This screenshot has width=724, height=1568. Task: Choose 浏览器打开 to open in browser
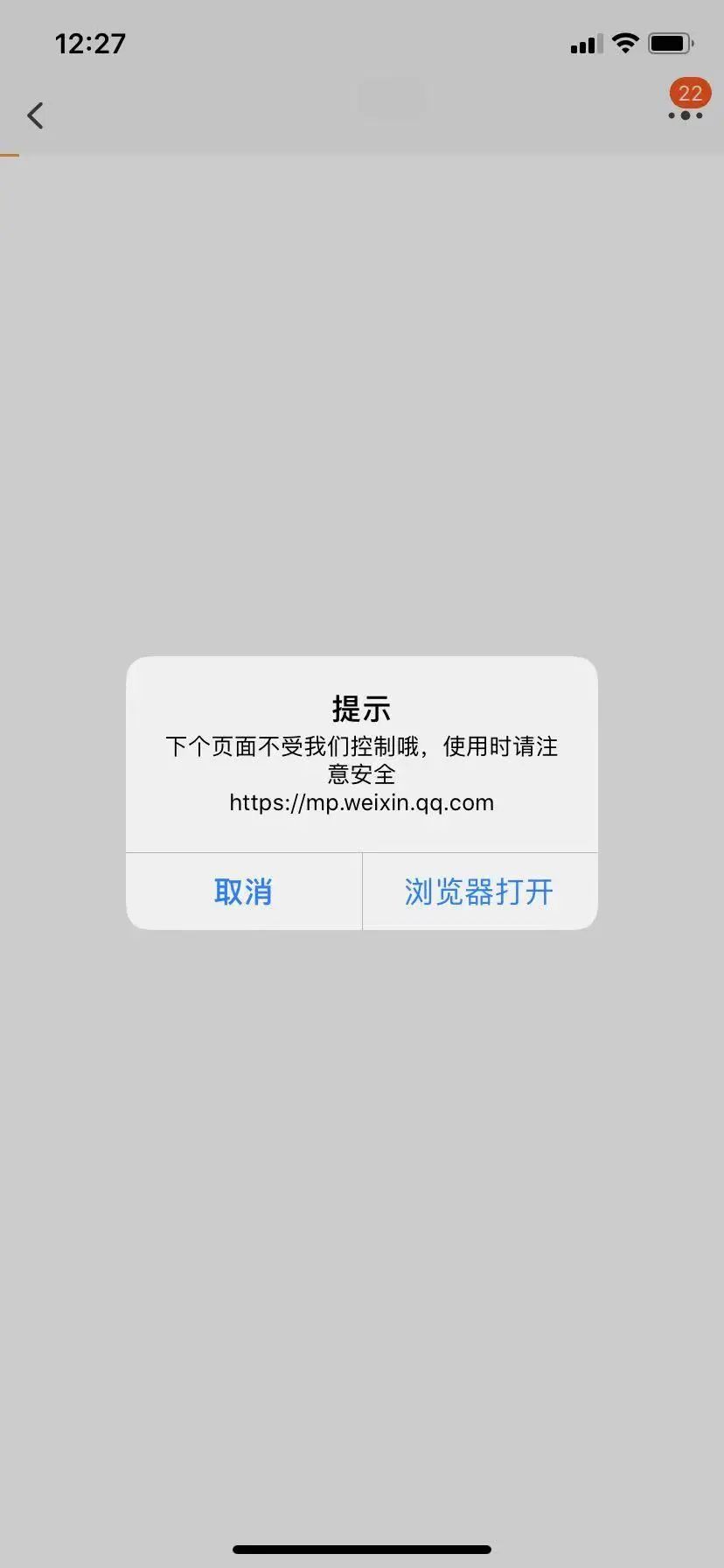[479, 892]
